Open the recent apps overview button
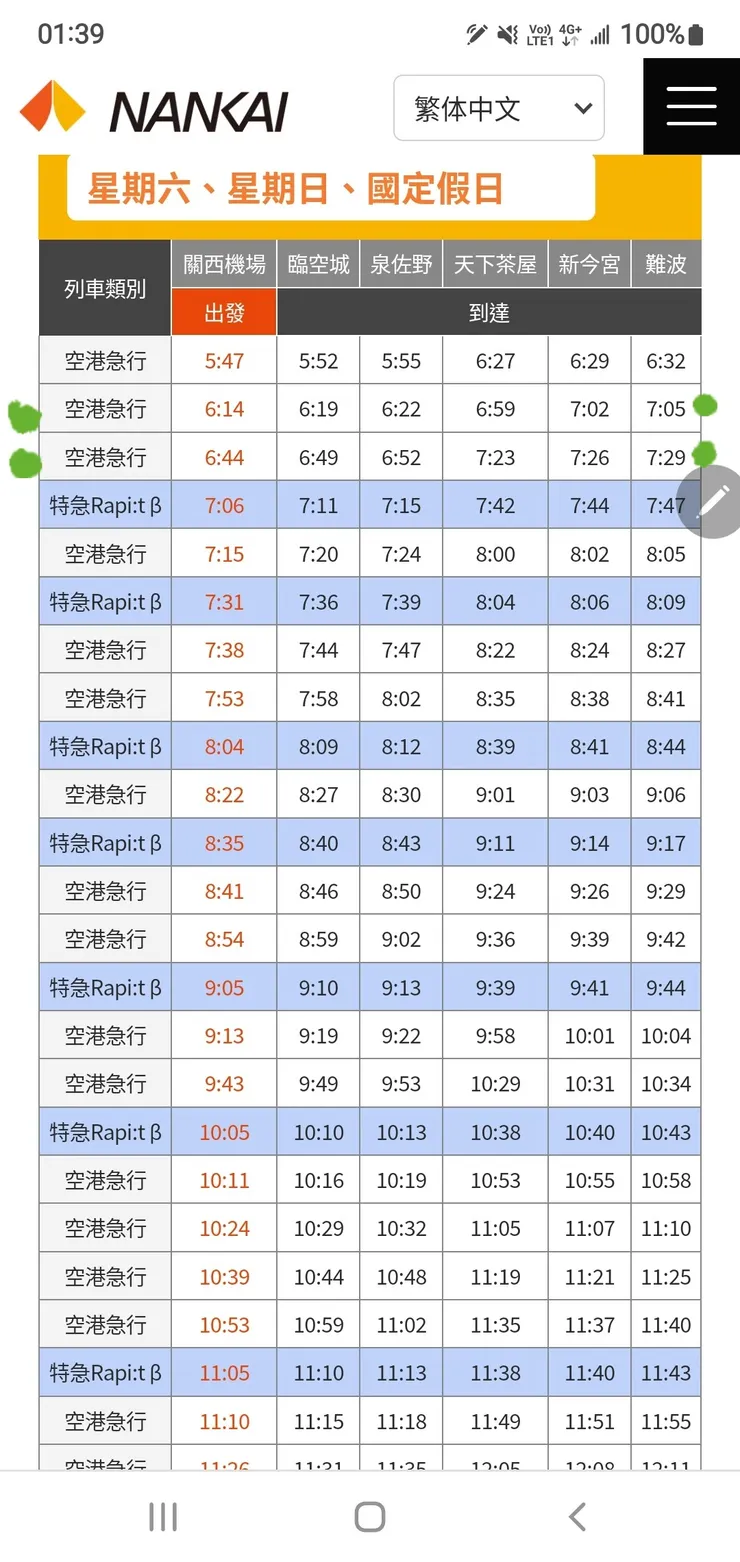The image size is (740, 1562). point(162,1515)
